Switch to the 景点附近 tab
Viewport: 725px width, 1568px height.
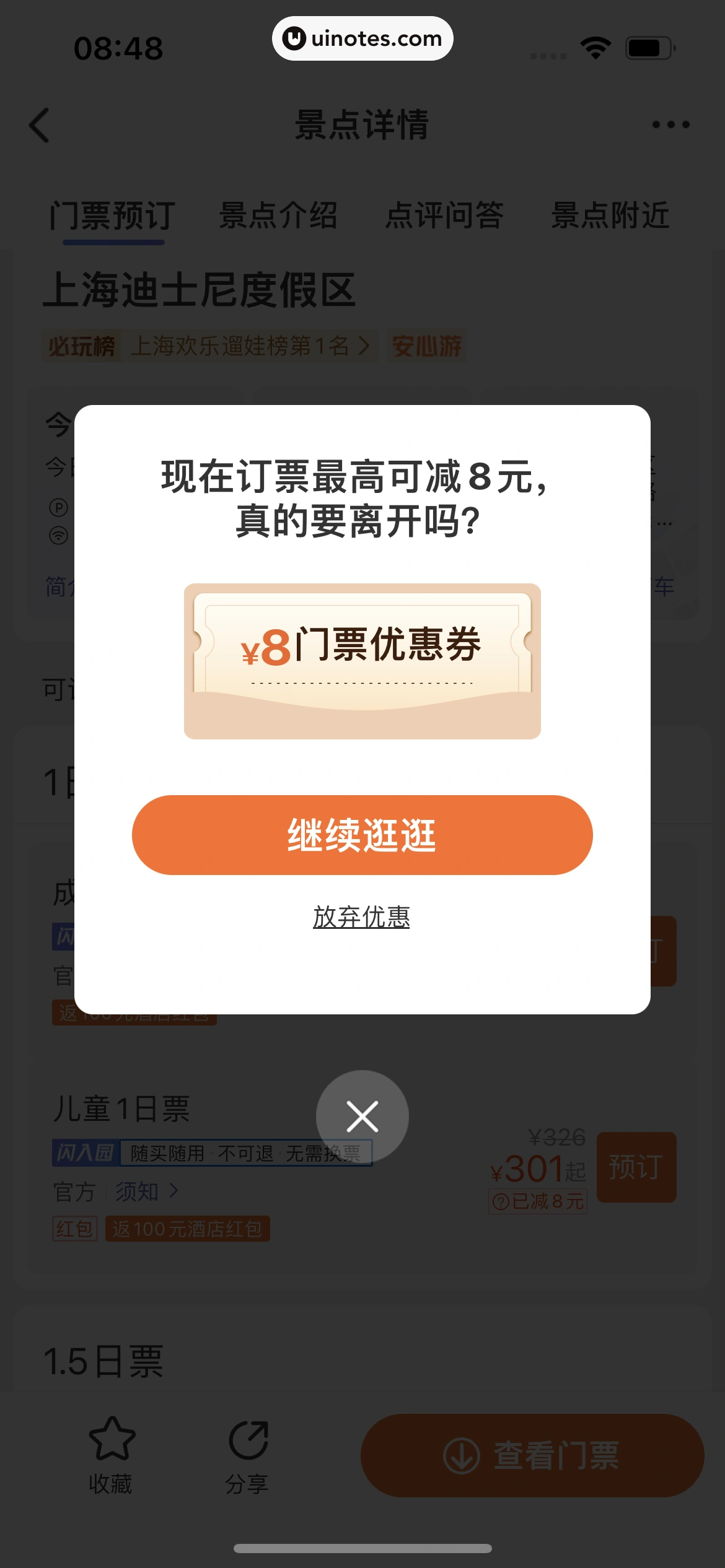[x=610, y=216]
